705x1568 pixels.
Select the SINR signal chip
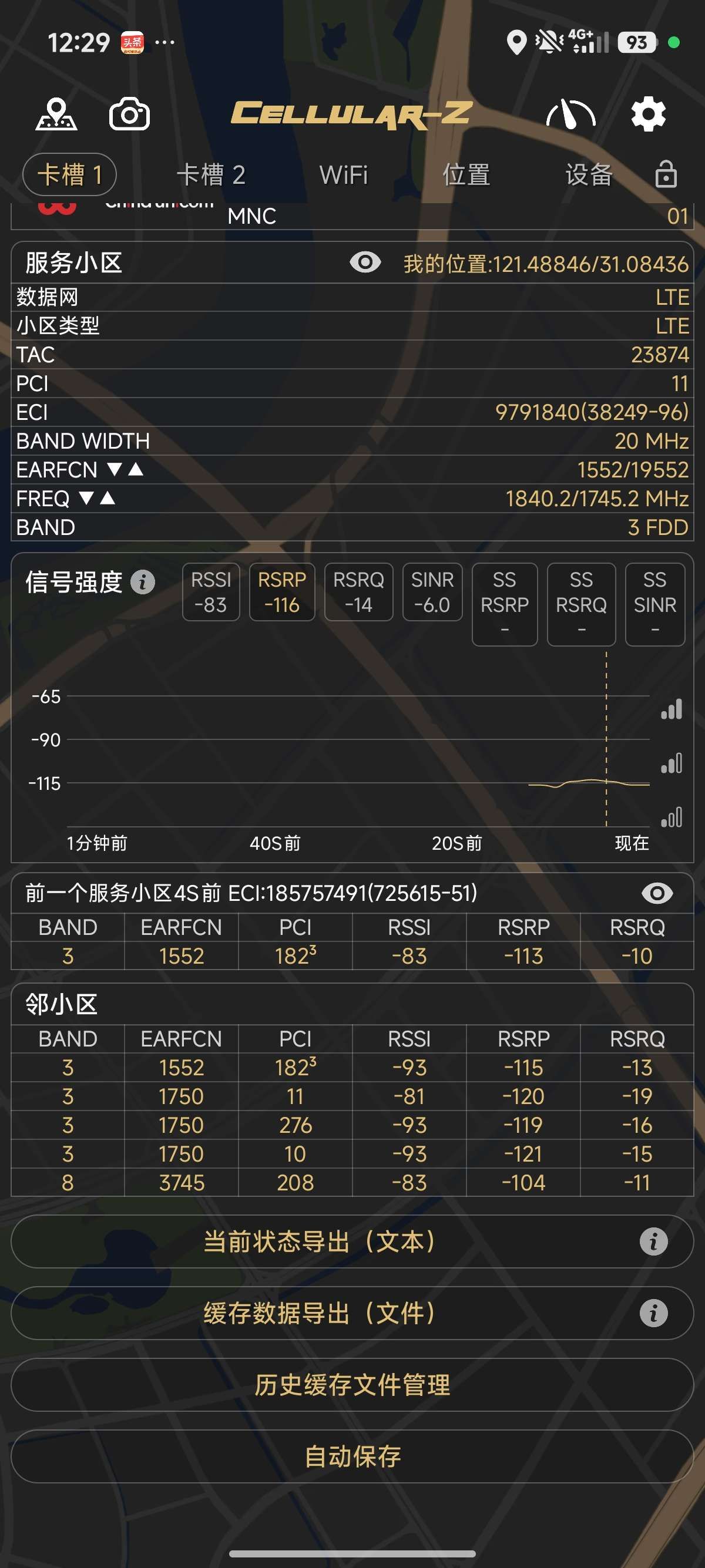(432, 593)
